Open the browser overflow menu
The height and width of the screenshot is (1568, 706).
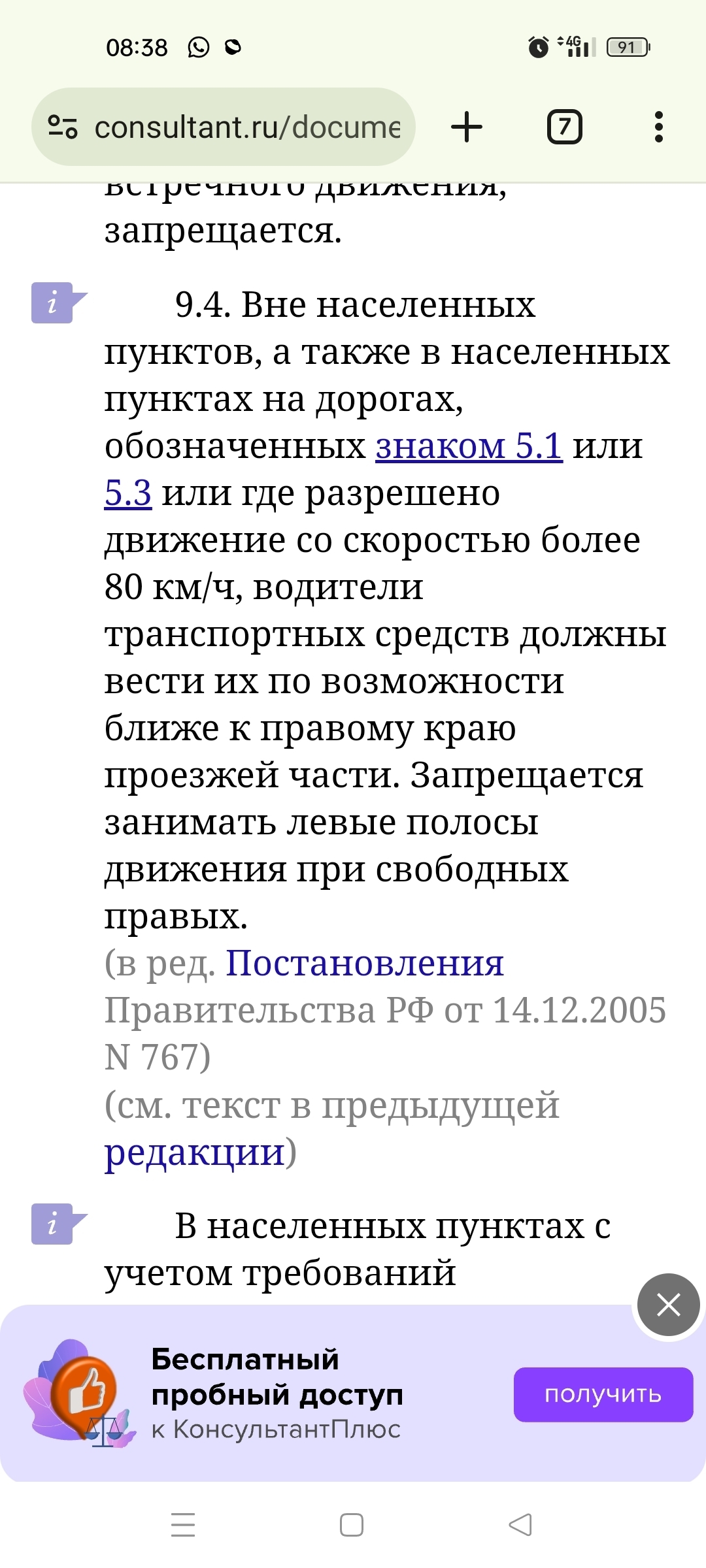659,127
